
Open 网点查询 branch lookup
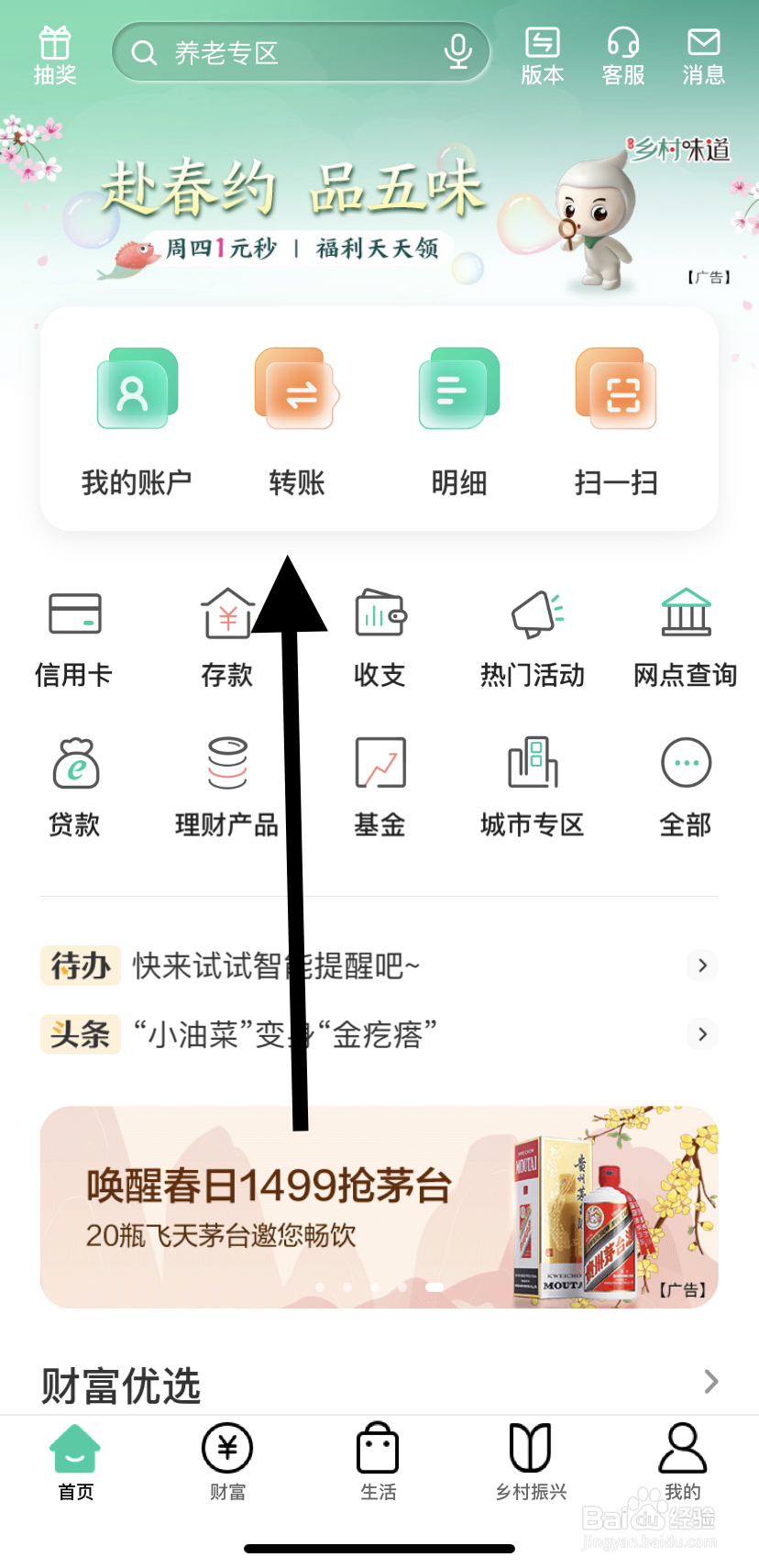685,633
